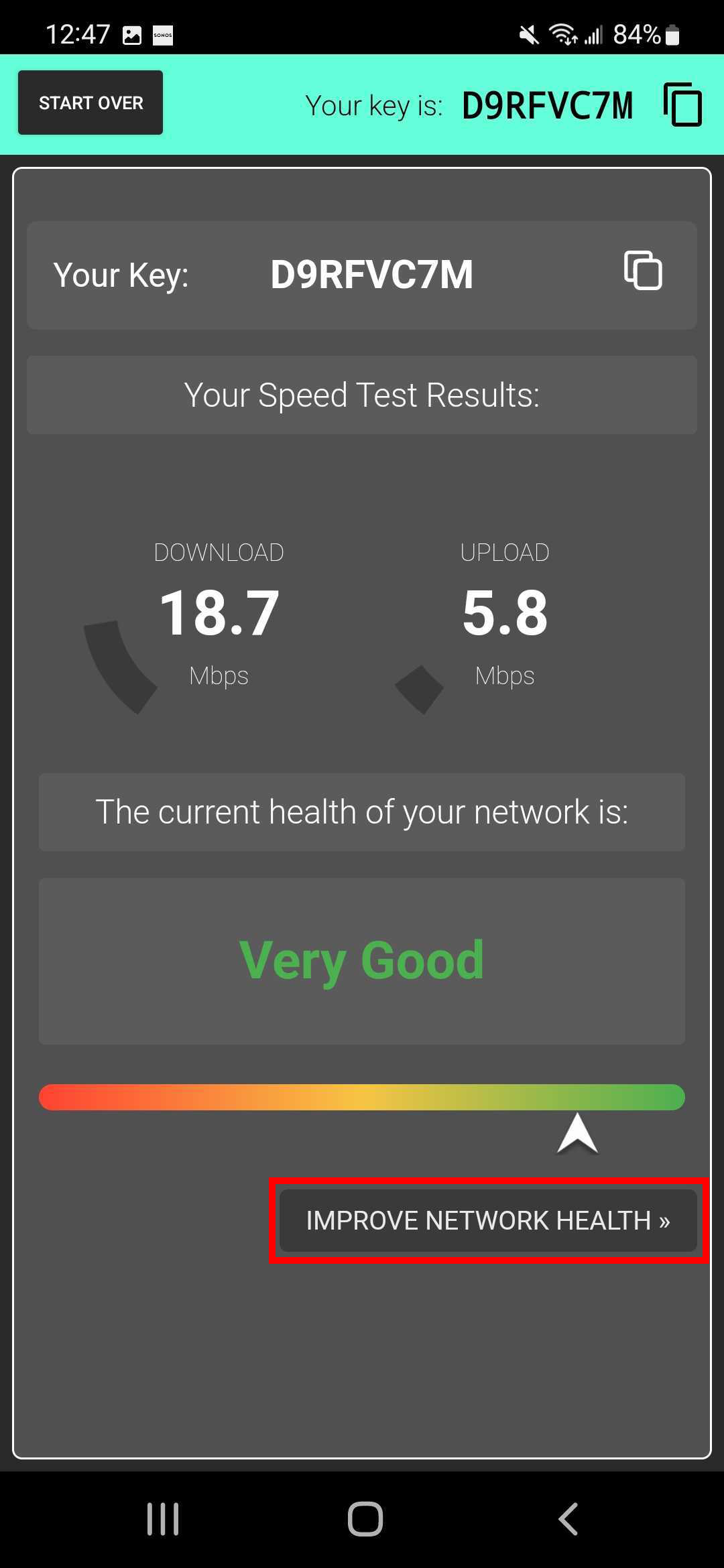This screenshot has height=1568, width=724.
Task: Tap the START OVER button
Action: point(90,103)
